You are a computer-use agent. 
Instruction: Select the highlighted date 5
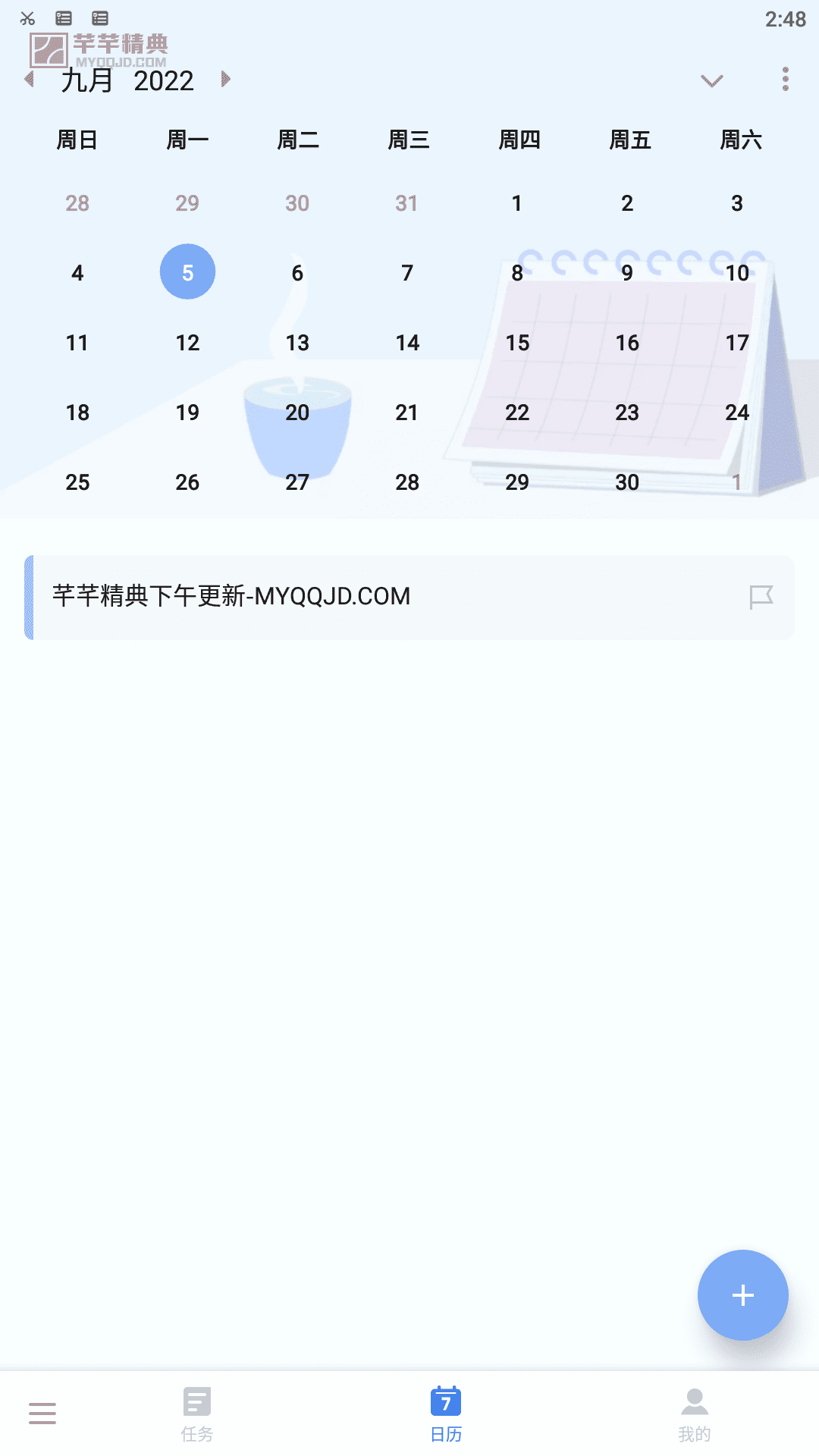(187, 271)
